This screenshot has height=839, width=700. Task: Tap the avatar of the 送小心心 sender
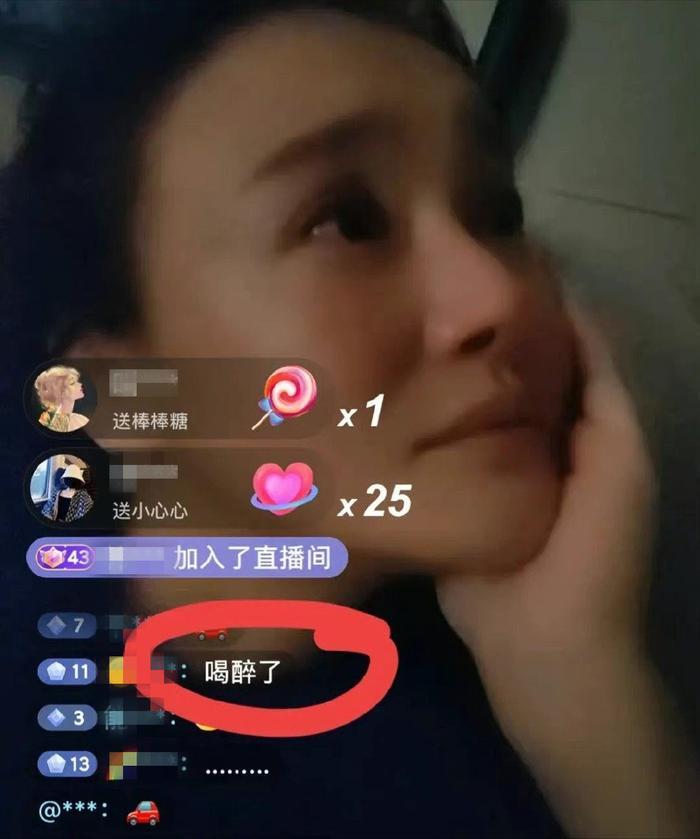[x=66, y=489]
